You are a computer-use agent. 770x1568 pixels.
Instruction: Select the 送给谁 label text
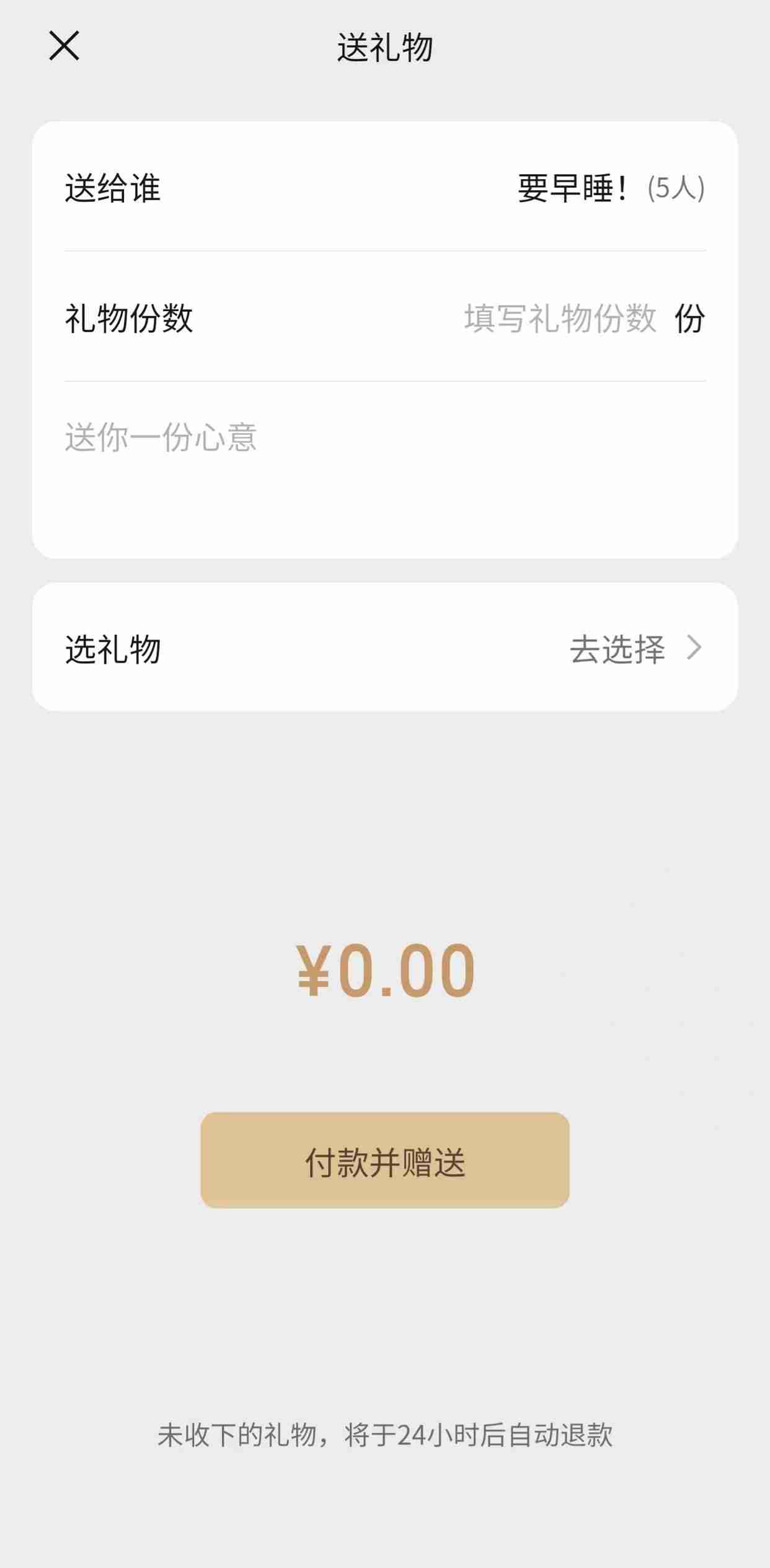click(x=110, y=189)
